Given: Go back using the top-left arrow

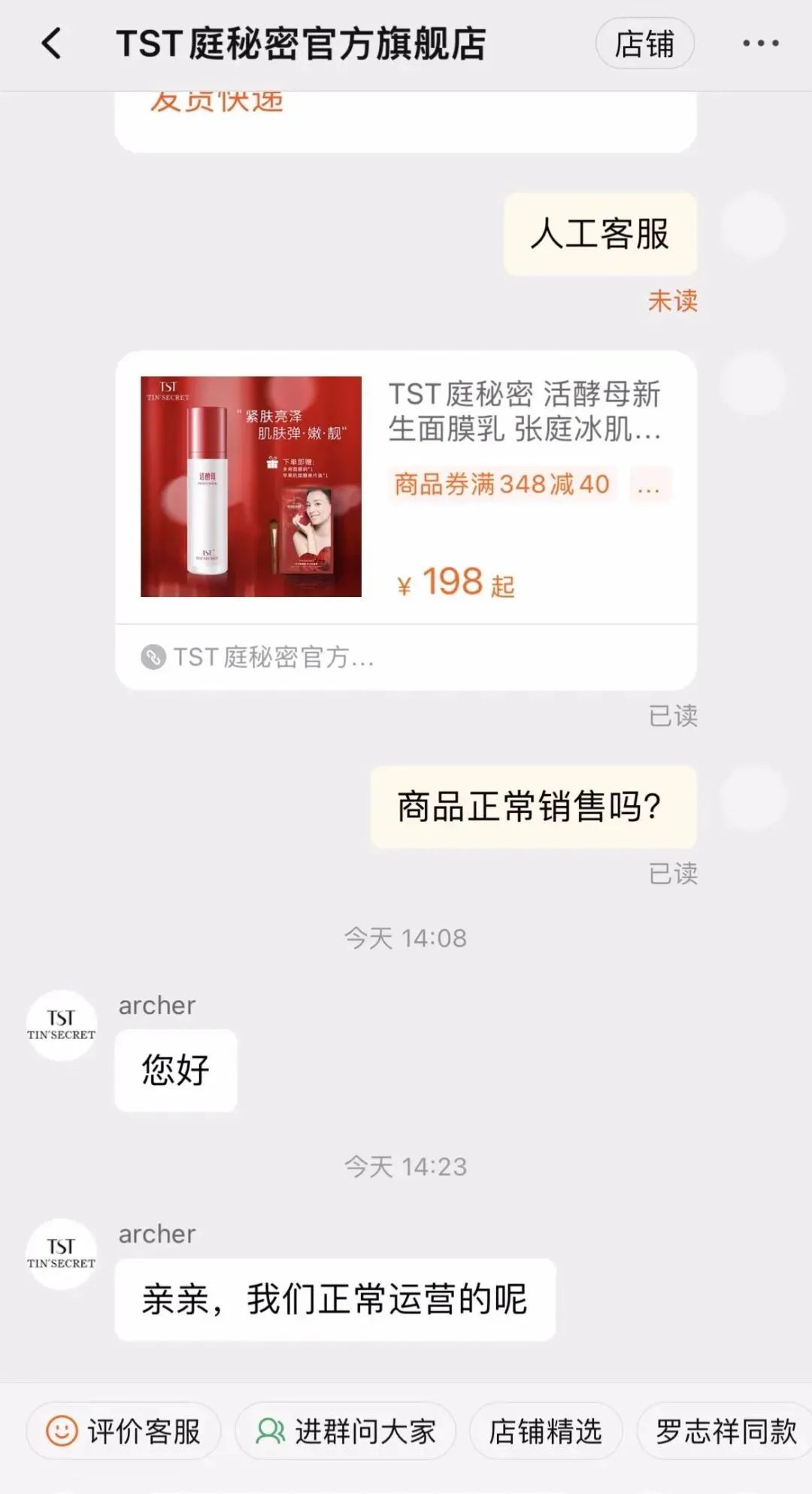Looking at the screenshot, I should coord(51,43).
